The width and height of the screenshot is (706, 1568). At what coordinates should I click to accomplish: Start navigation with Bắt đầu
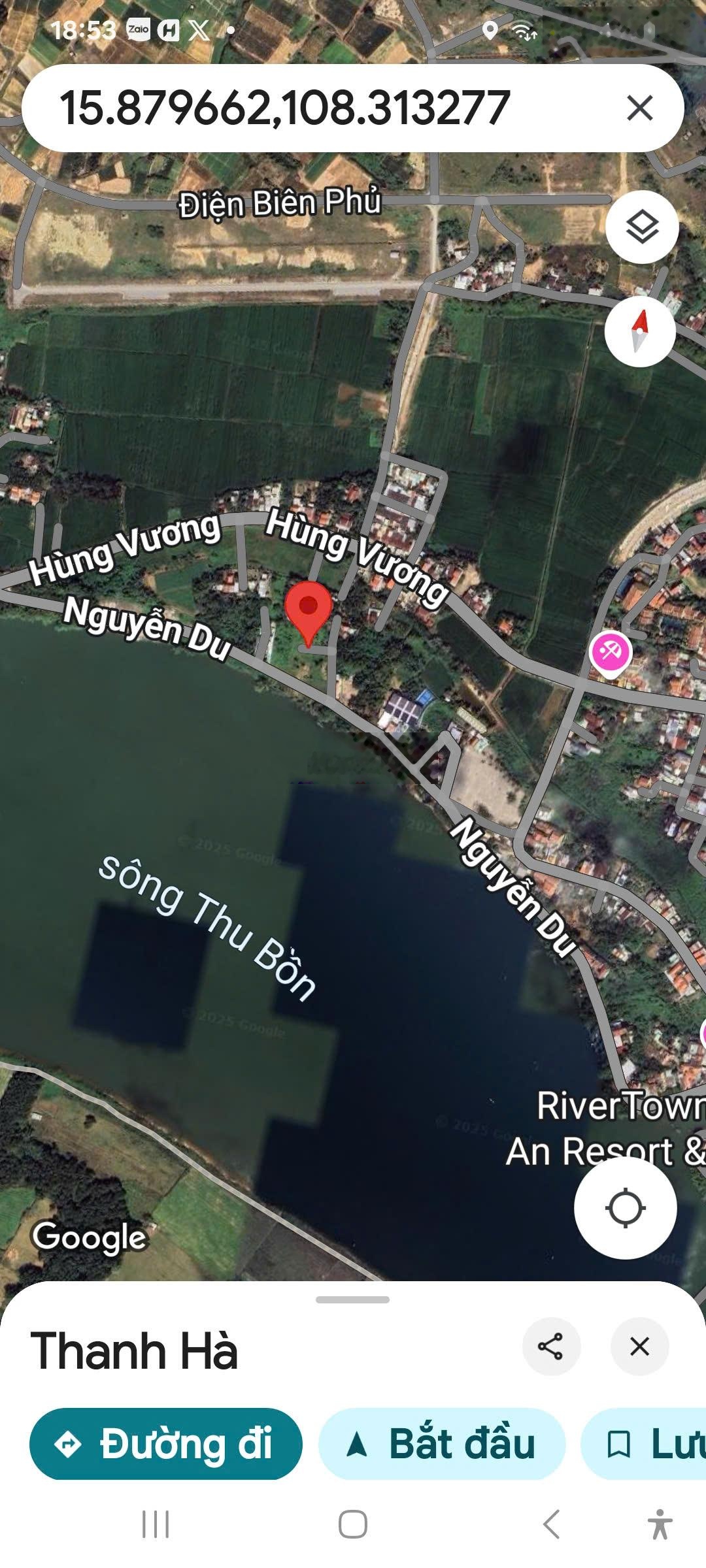(442, 1443)
